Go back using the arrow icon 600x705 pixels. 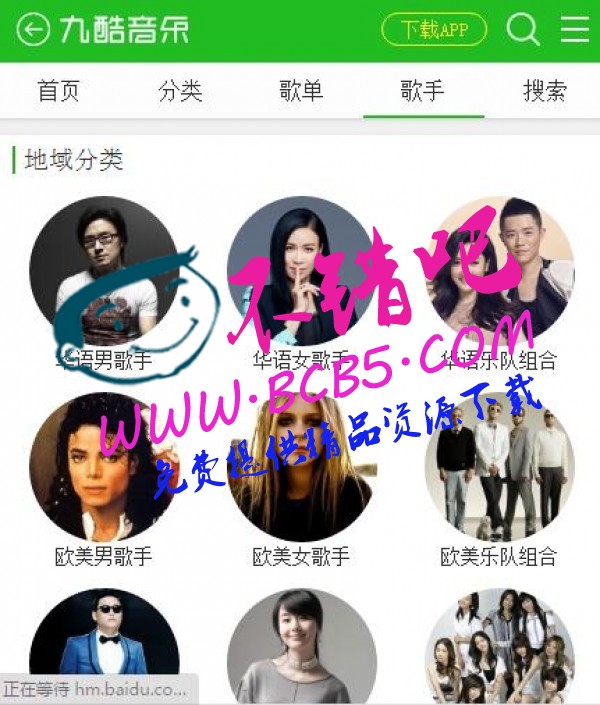pyautogui.click(x=33, y=30)
